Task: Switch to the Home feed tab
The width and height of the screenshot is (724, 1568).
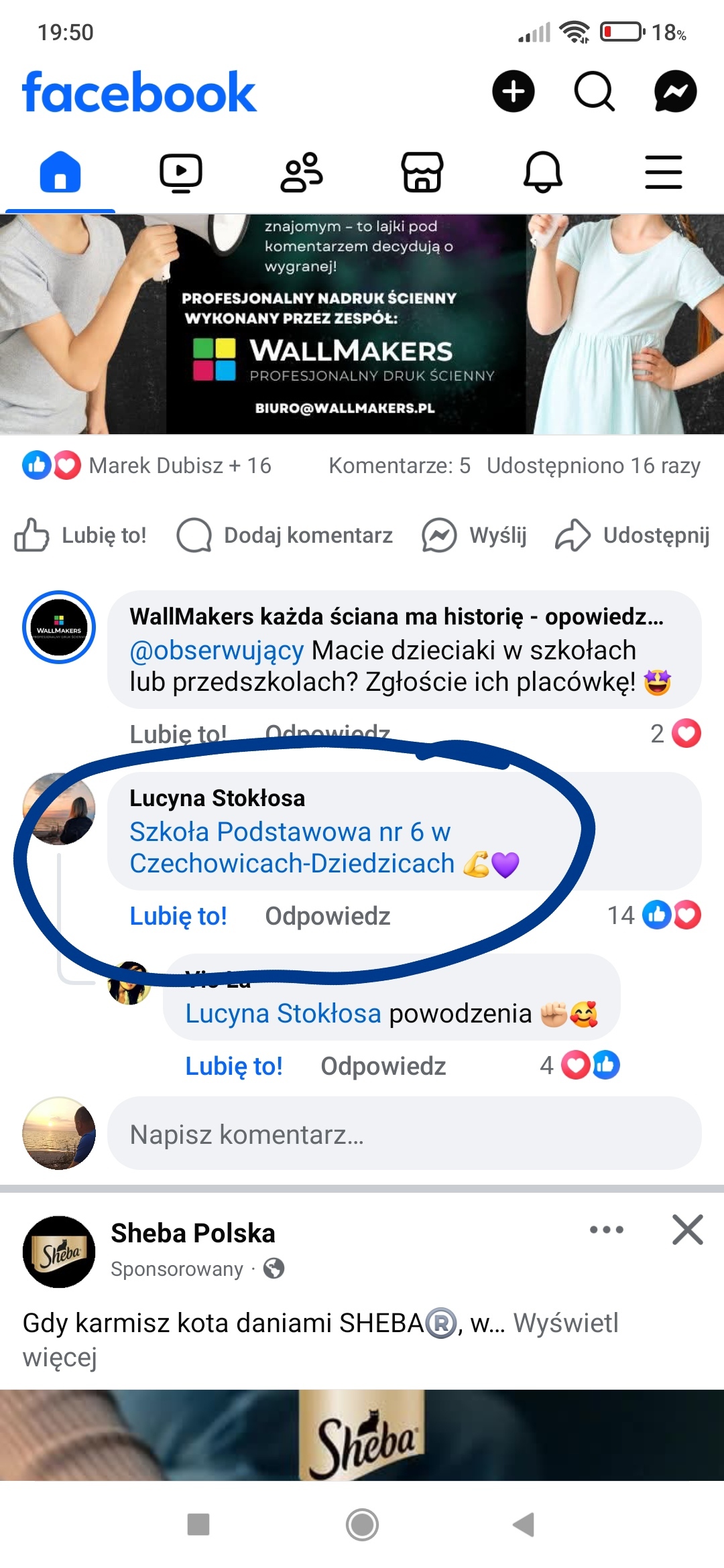Action: (60, 173)
